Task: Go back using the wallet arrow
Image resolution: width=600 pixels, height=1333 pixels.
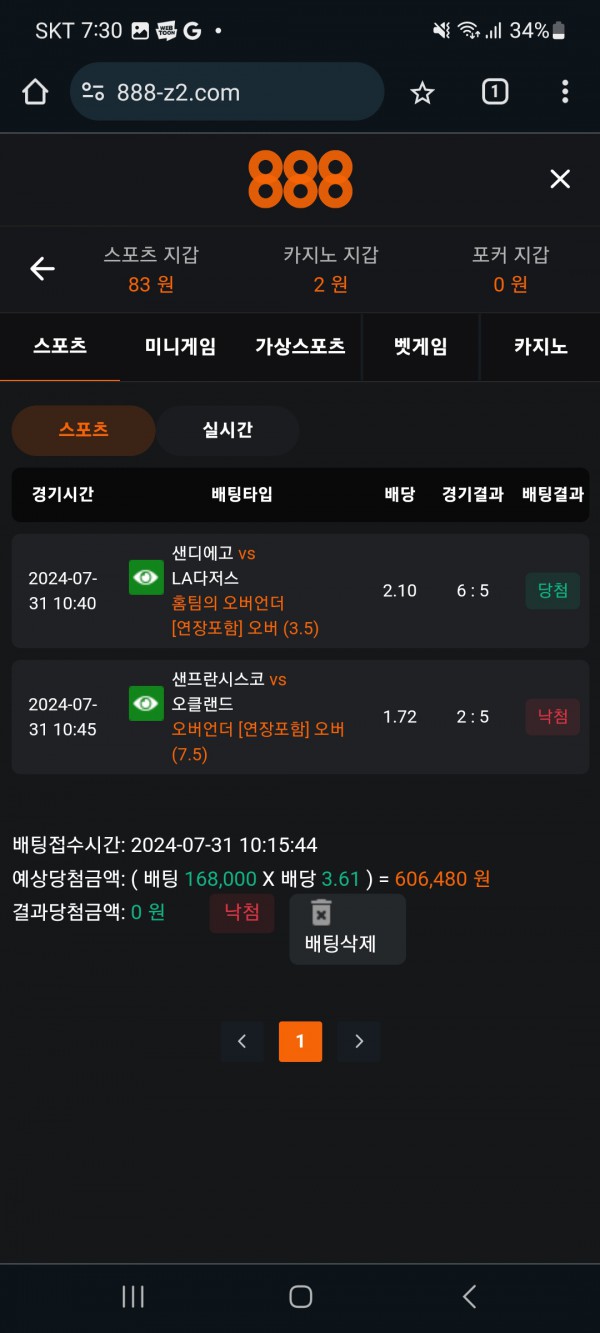Action: [x=42, y=269]
